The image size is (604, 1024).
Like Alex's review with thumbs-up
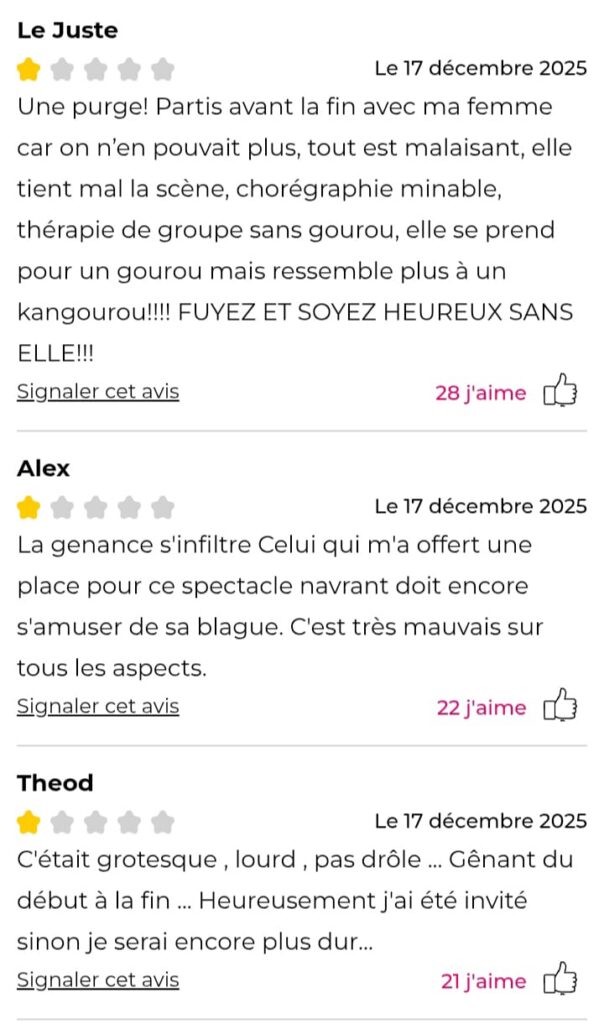tap(561, 706)
